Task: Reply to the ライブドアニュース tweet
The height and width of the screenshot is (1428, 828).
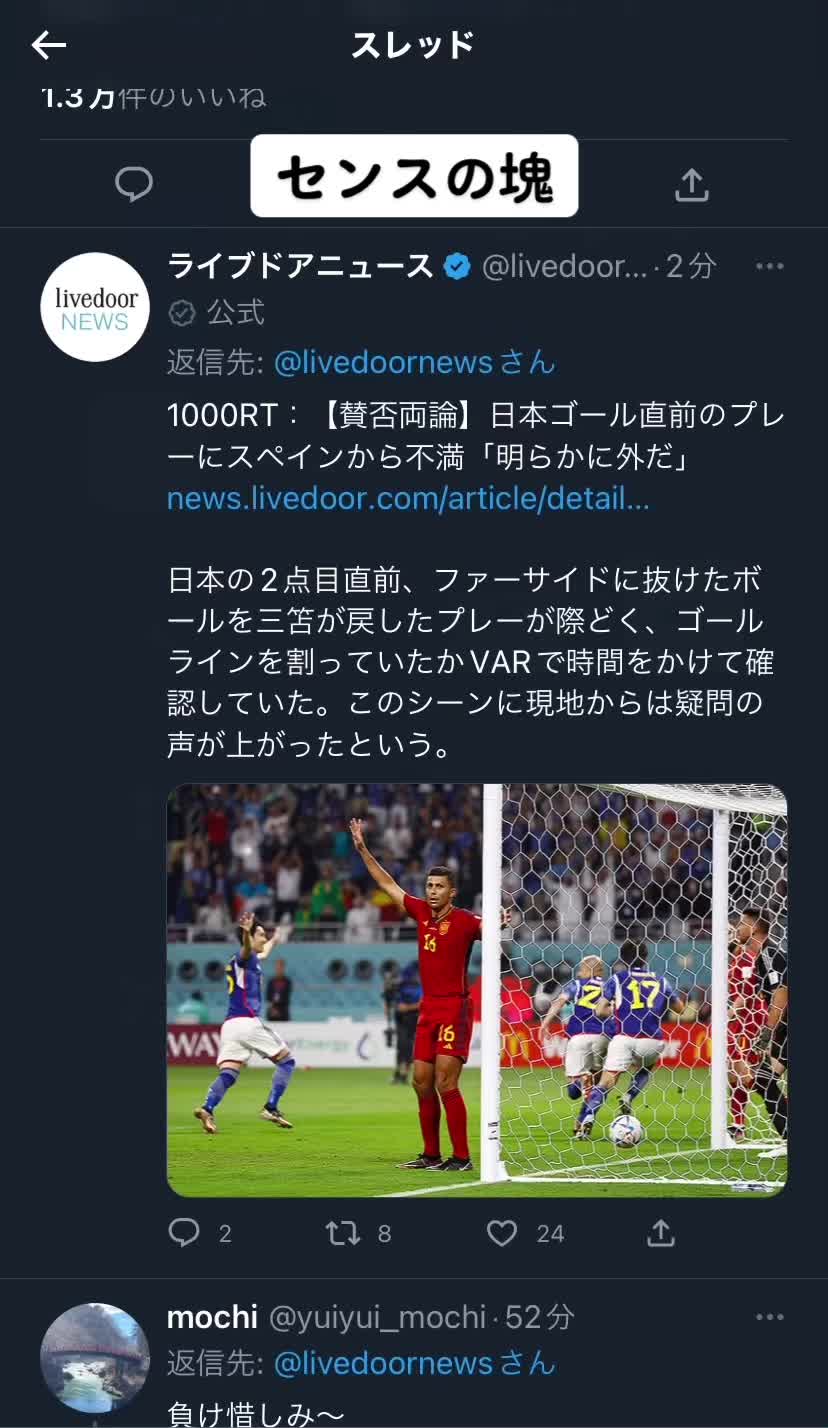Action: click(x=184, y=1233)
